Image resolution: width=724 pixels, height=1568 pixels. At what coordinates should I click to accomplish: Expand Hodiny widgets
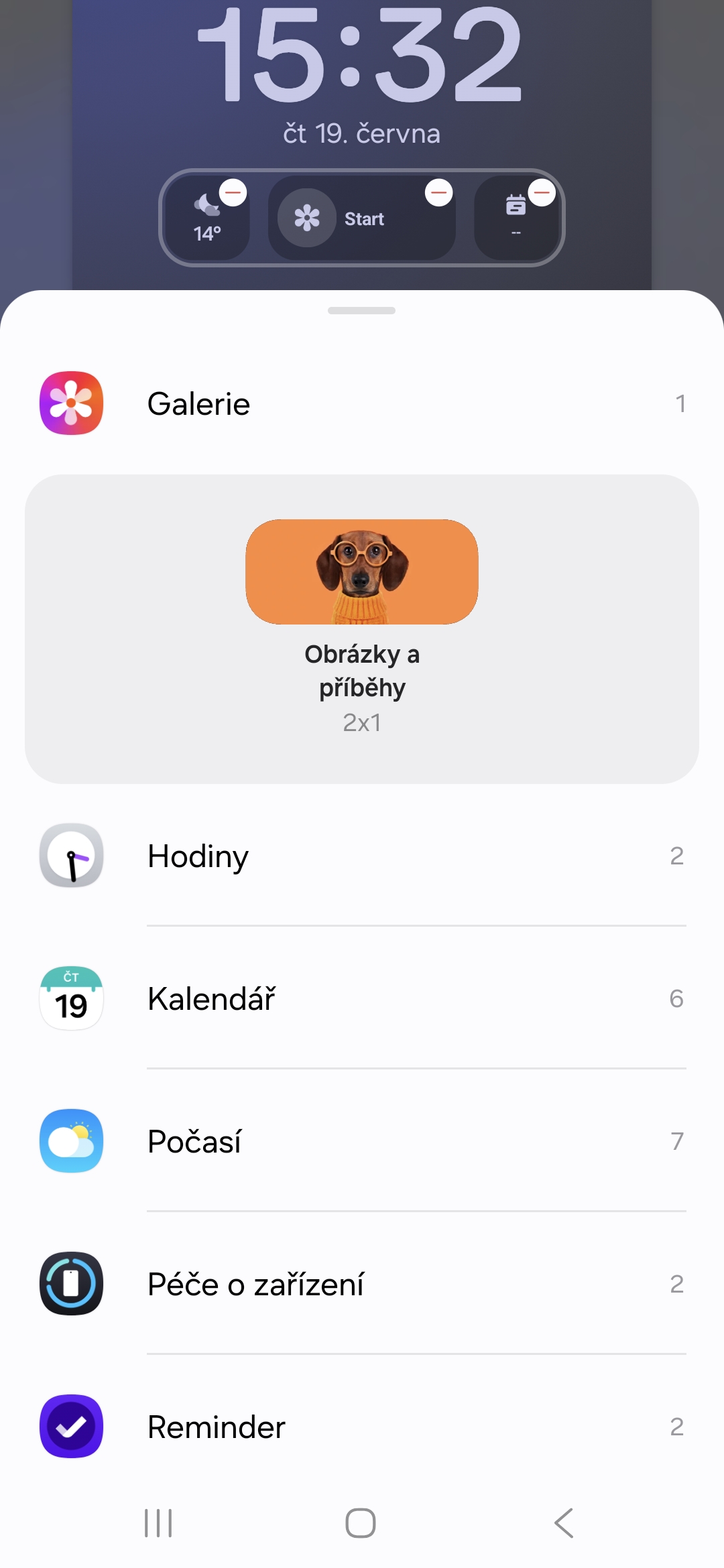click(362, 856)
